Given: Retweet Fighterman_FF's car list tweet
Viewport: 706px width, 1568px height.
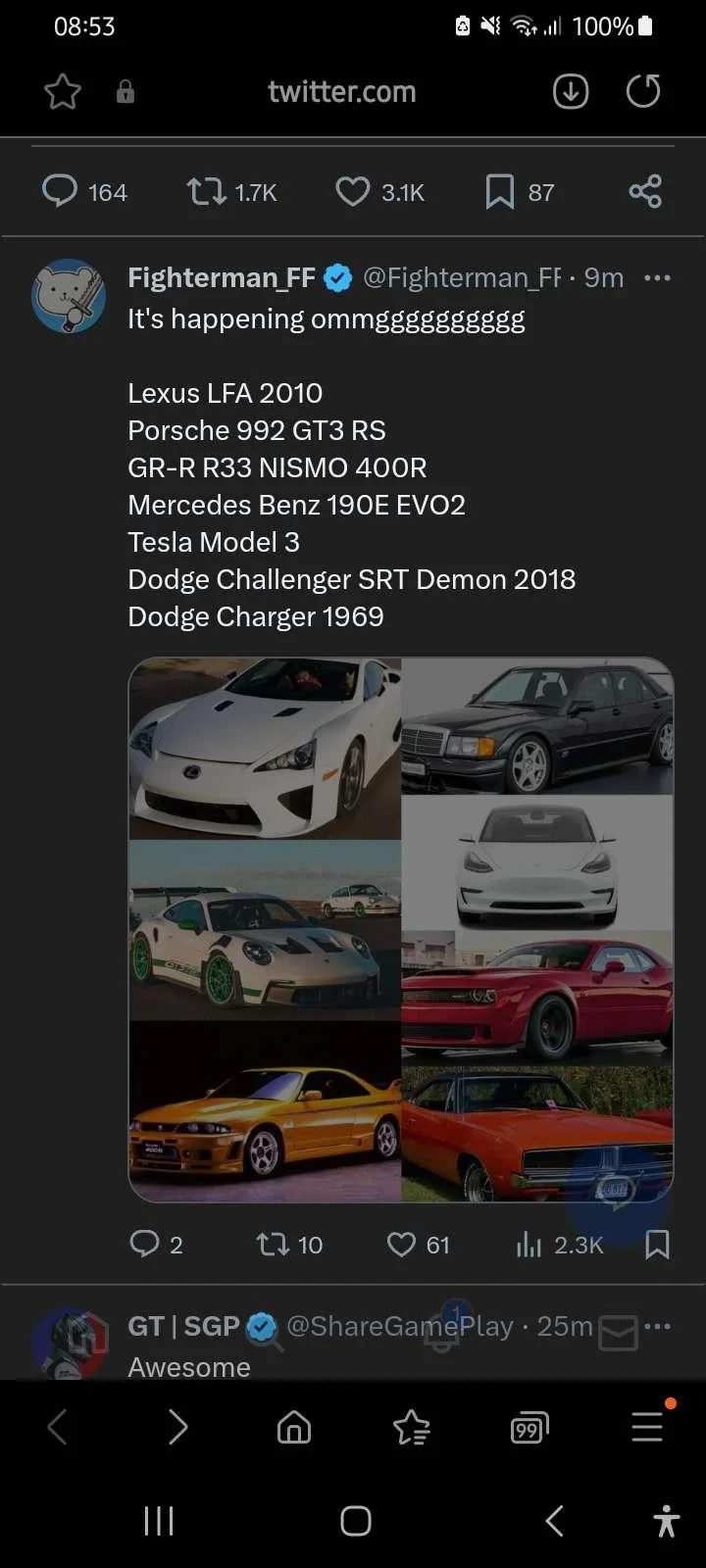Looking at the screenshot, I should [x=289, y=1245].
